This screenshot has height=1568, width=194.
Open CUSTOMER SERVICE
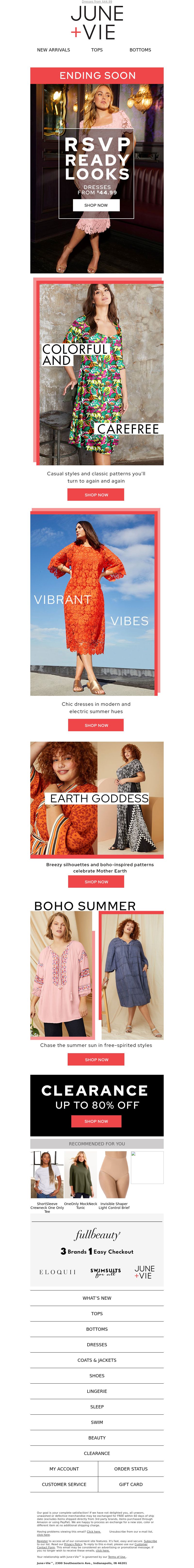[x=64, y=1484]
